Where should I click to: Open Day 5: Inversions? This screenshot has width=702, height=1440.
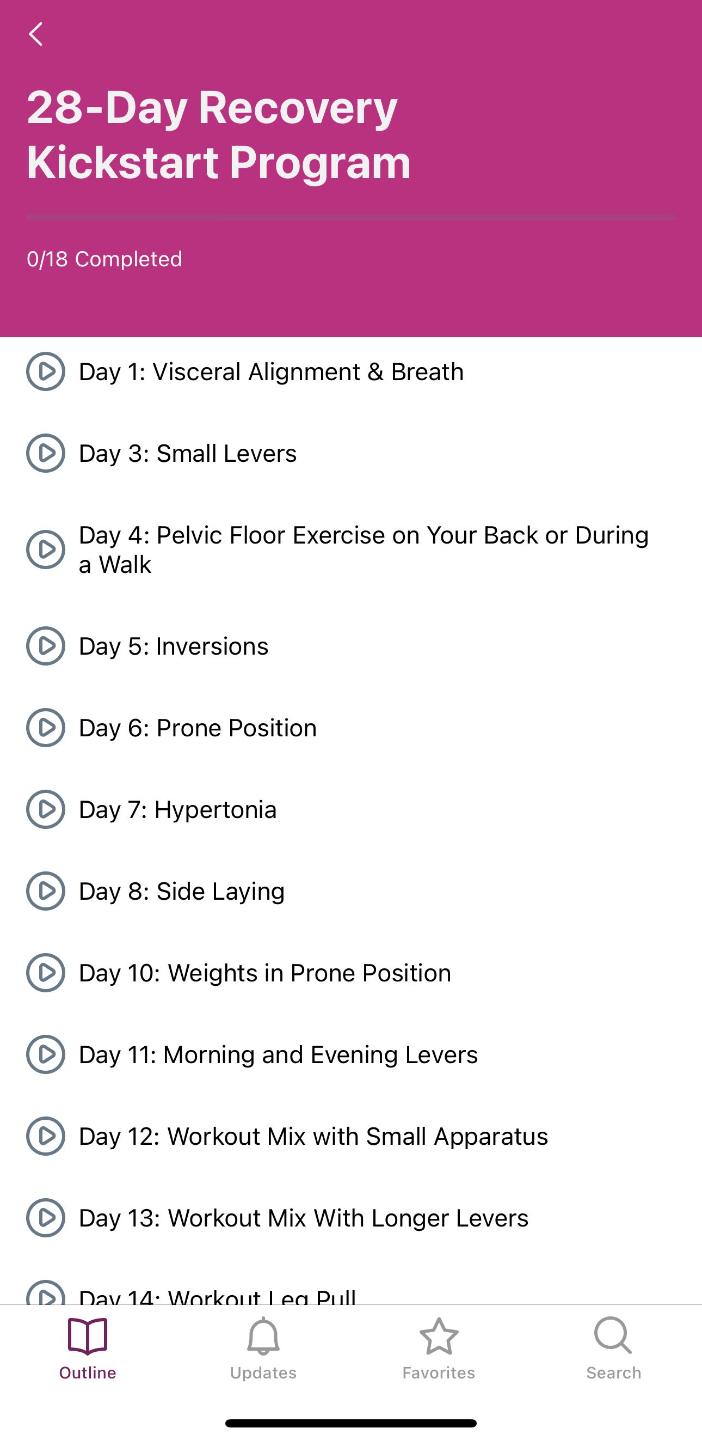351,647
